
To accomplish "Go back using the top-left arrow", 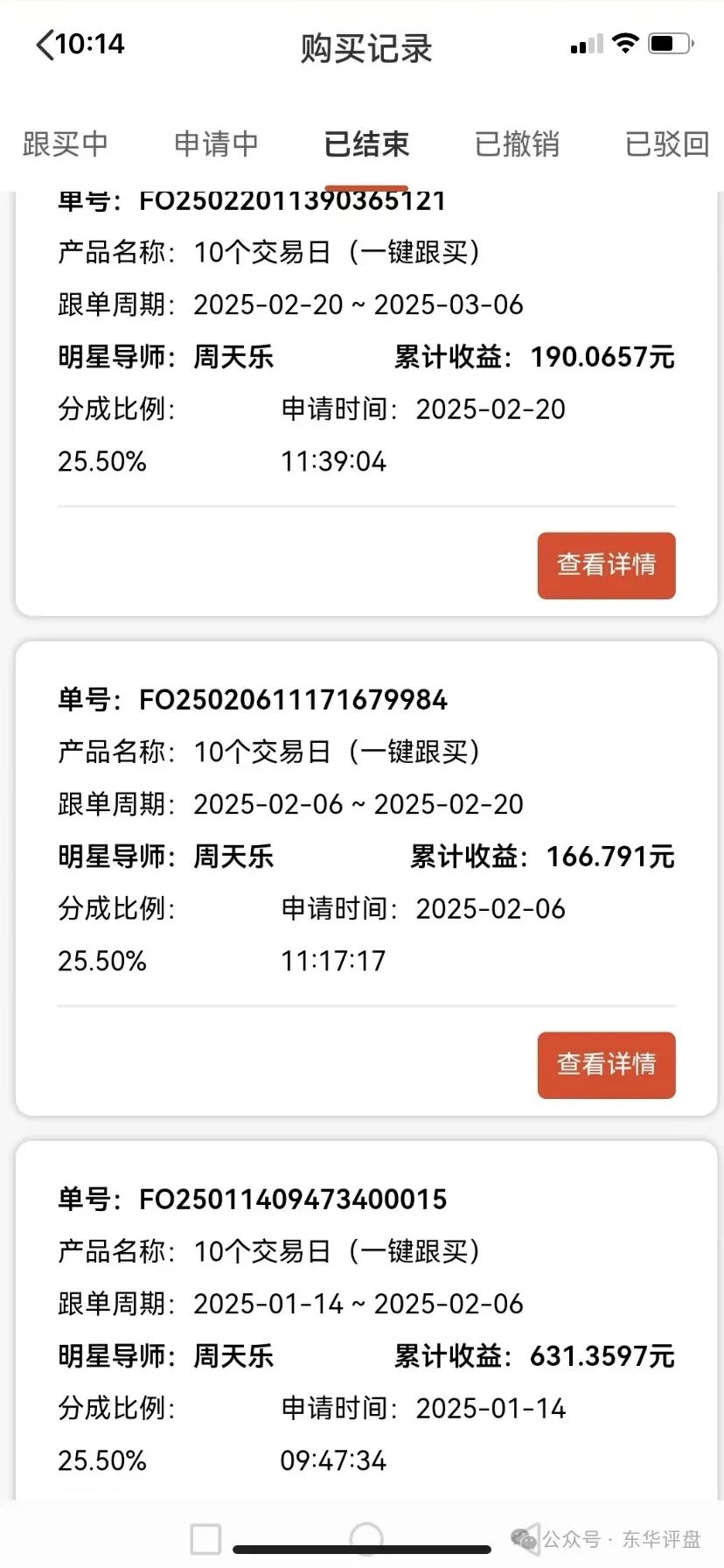I will point(45,45).
